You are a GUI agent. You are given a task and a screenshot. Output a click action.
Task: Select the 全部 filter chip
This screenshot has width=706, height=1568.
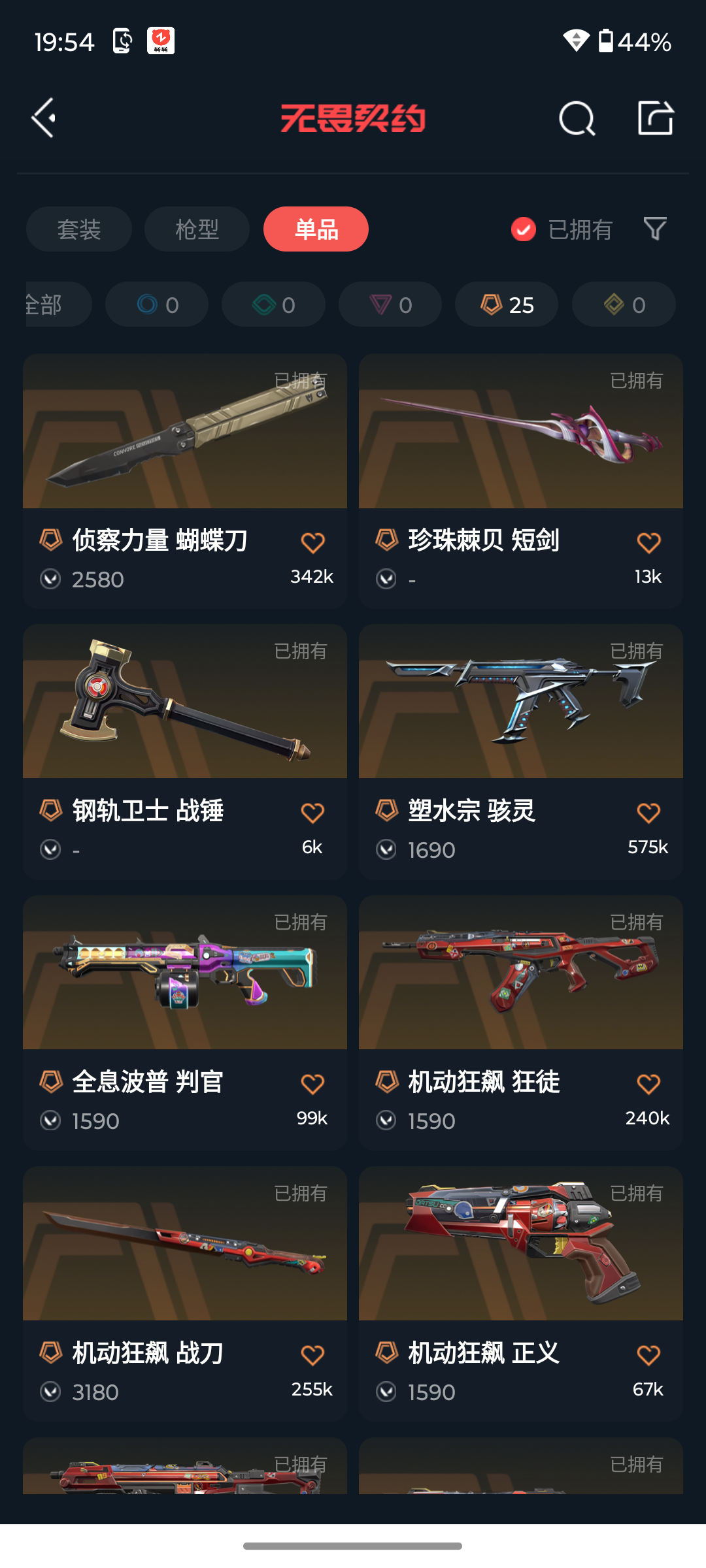58,304
